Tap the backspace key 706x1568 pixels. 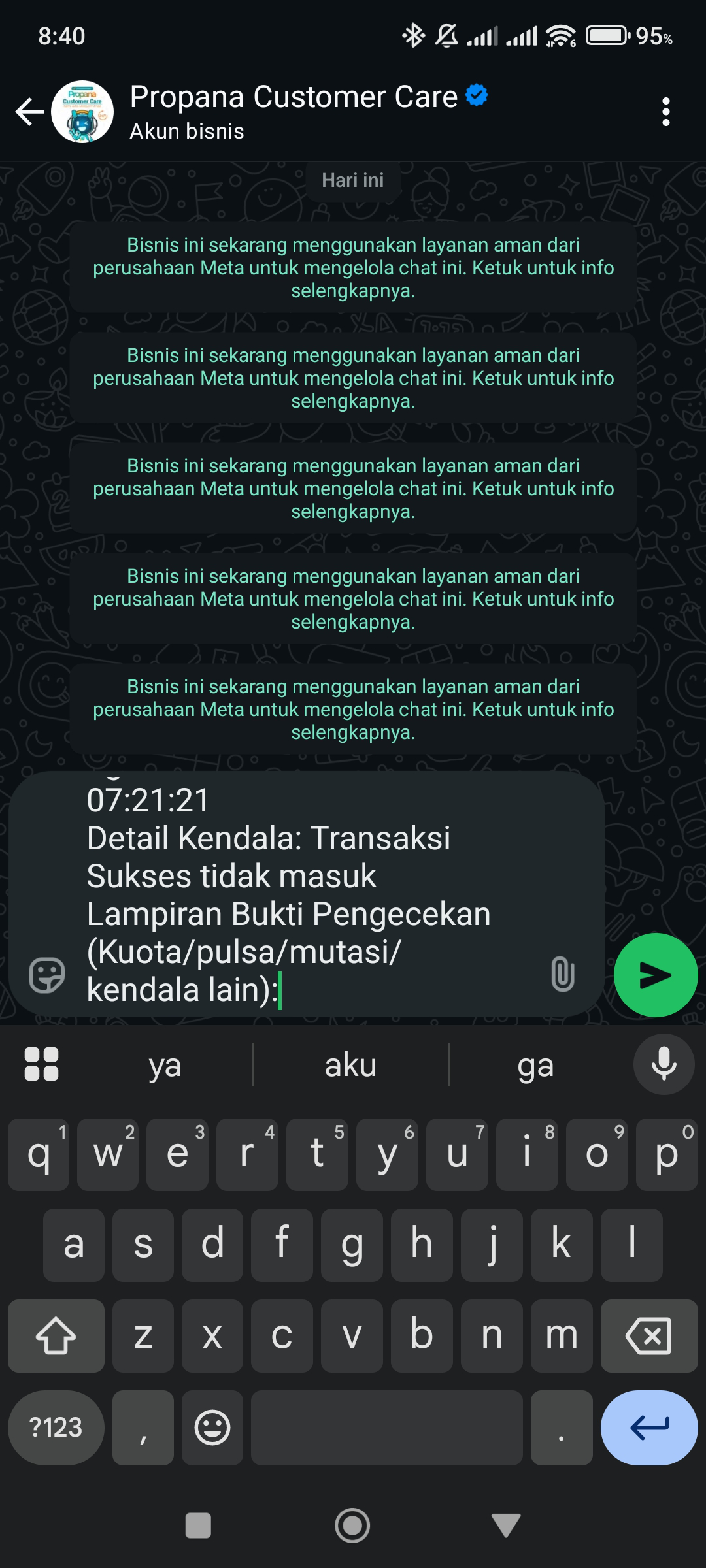click(x=649, y=1335)
